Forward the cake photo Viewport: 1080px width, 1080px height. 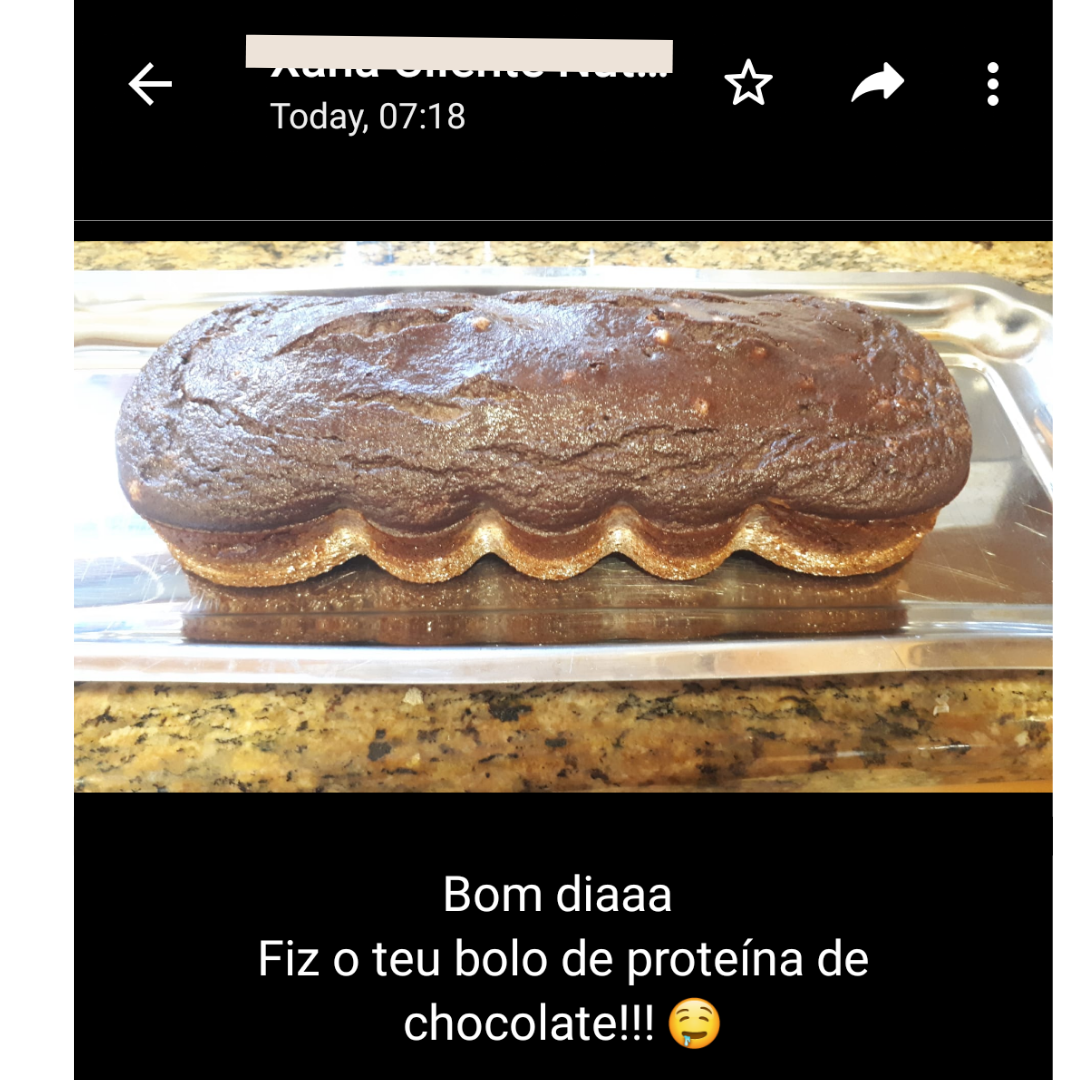pyautogui.click(x=877, y=83)
